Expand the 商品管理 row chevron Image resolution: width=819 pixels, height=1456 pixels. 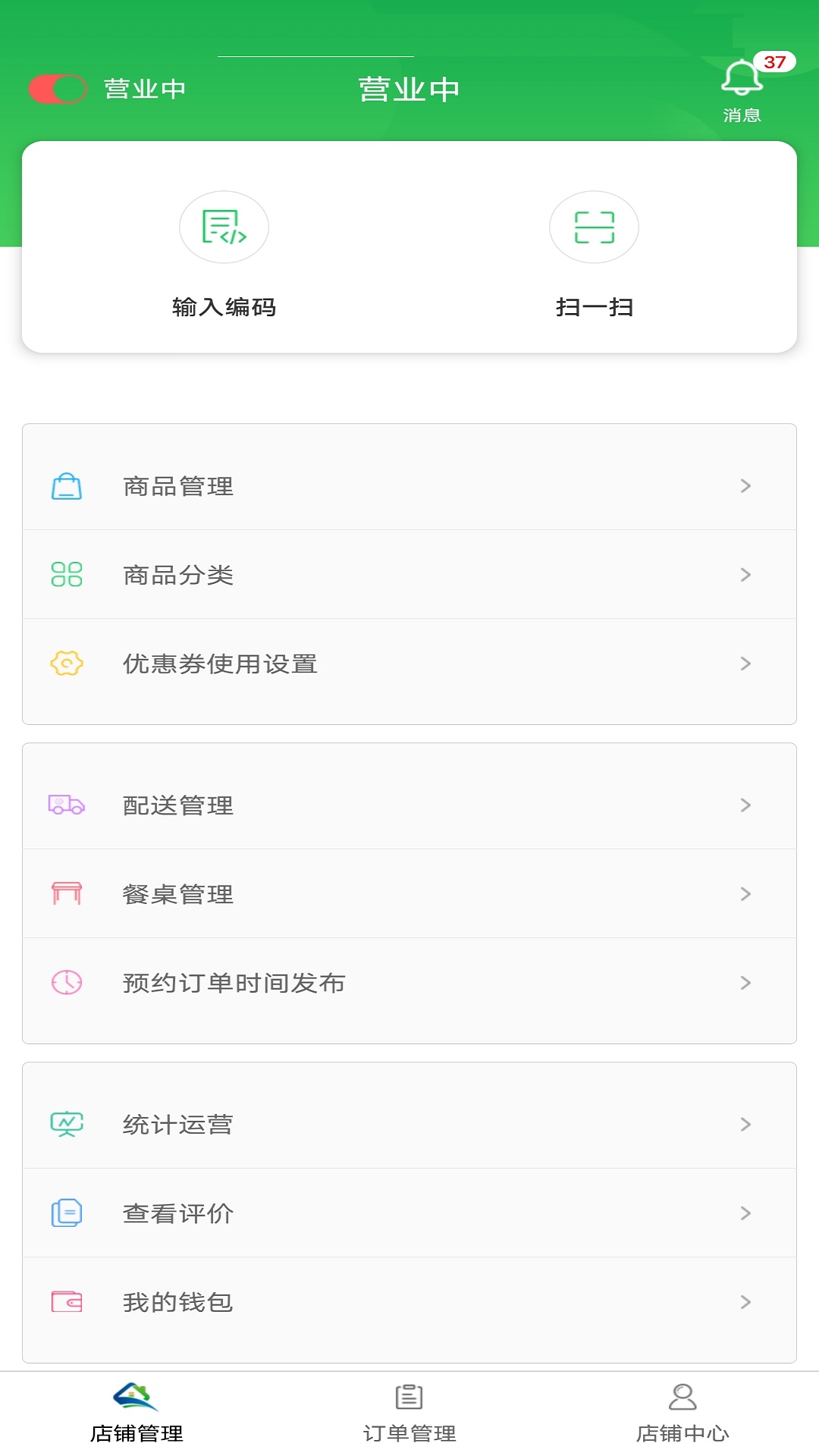pyautogui.click(x=744, y=486)
